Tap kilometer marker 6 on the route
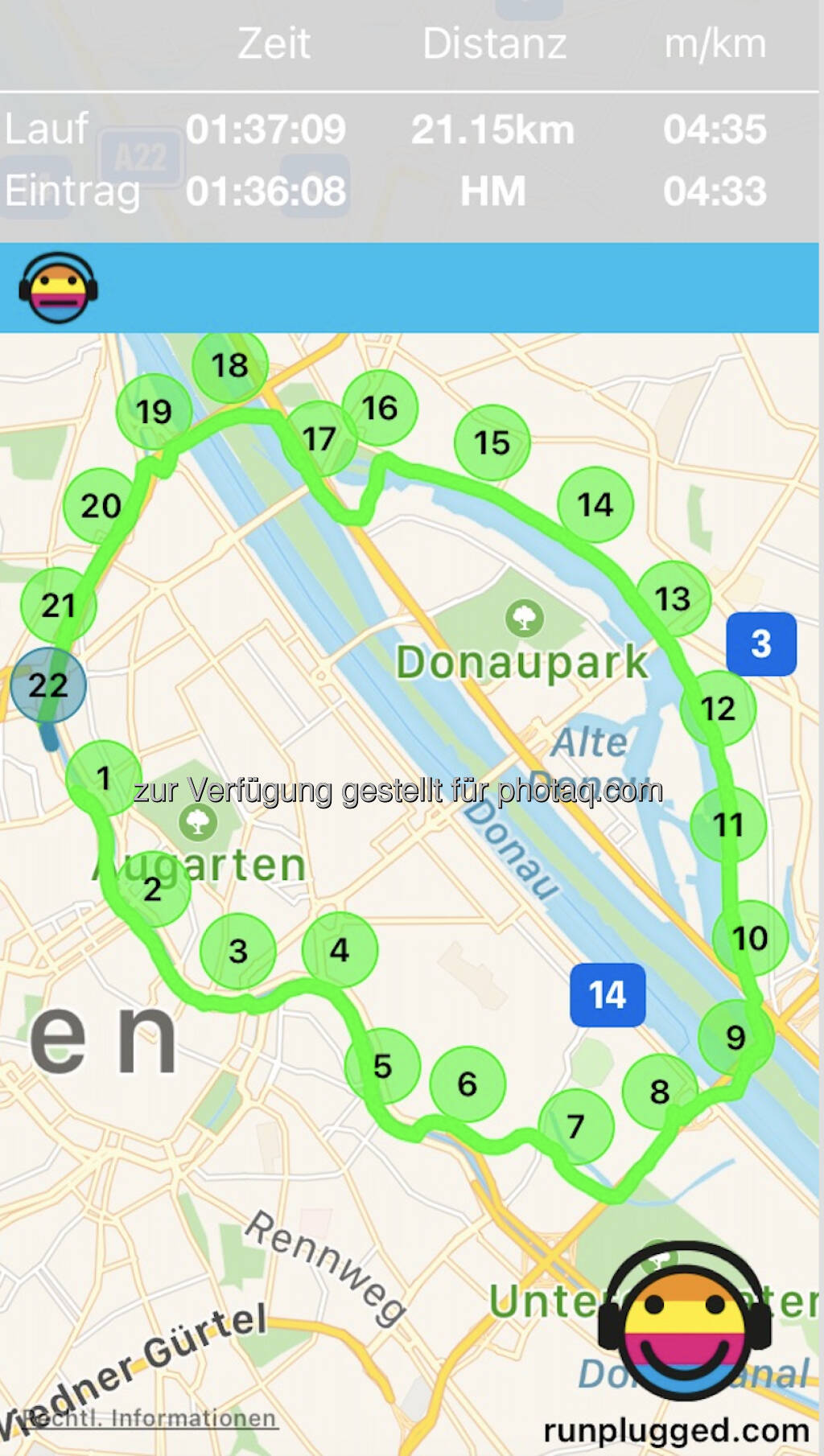824x1456 pixels. pyautogui.click(x=468, y=1084)
